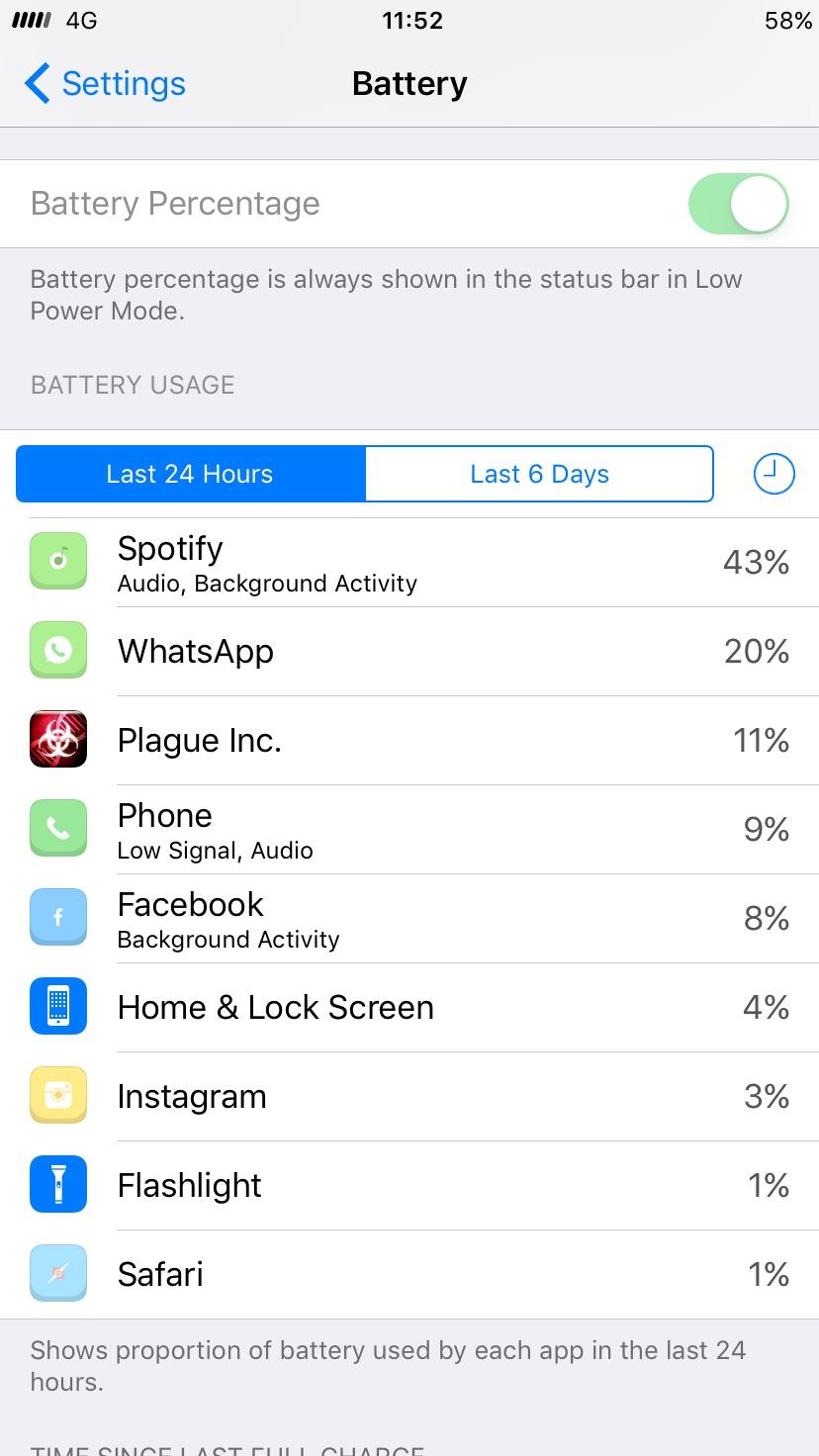Tap the clock icon for detailed usage
Viewport: 819px width, 1456px height.
773,474
